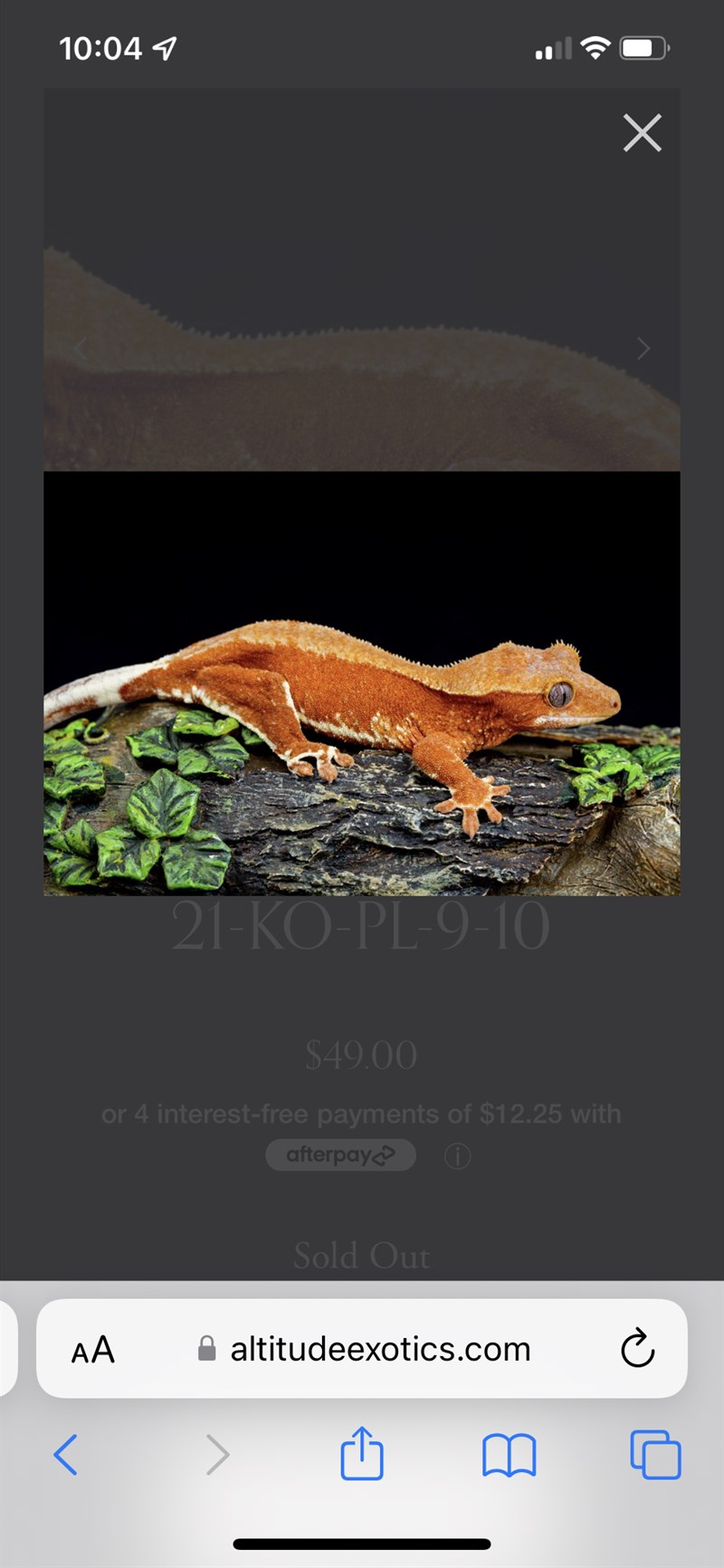
Task: Show the previous product image
Action: click(x=80, y=349)
